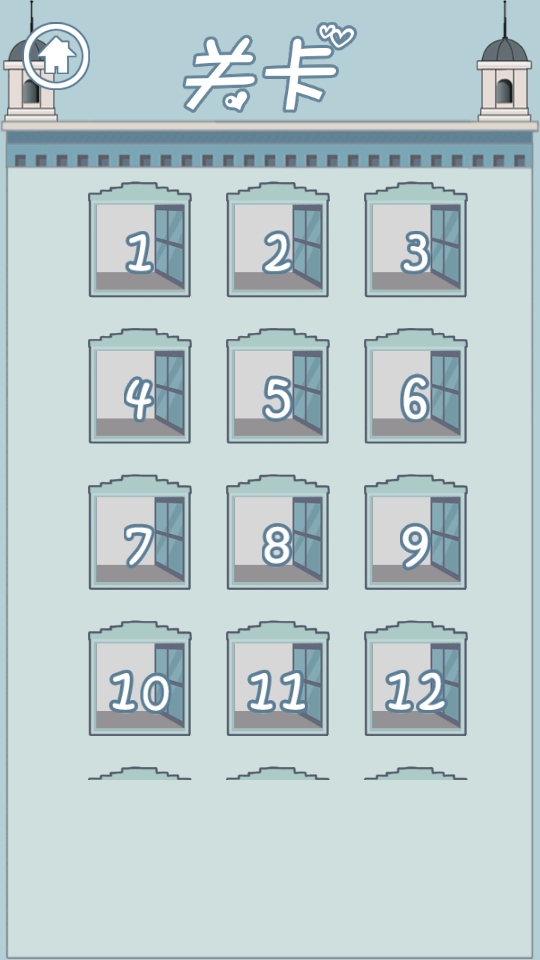Choose level 4 window

click(x=140, y=386)
